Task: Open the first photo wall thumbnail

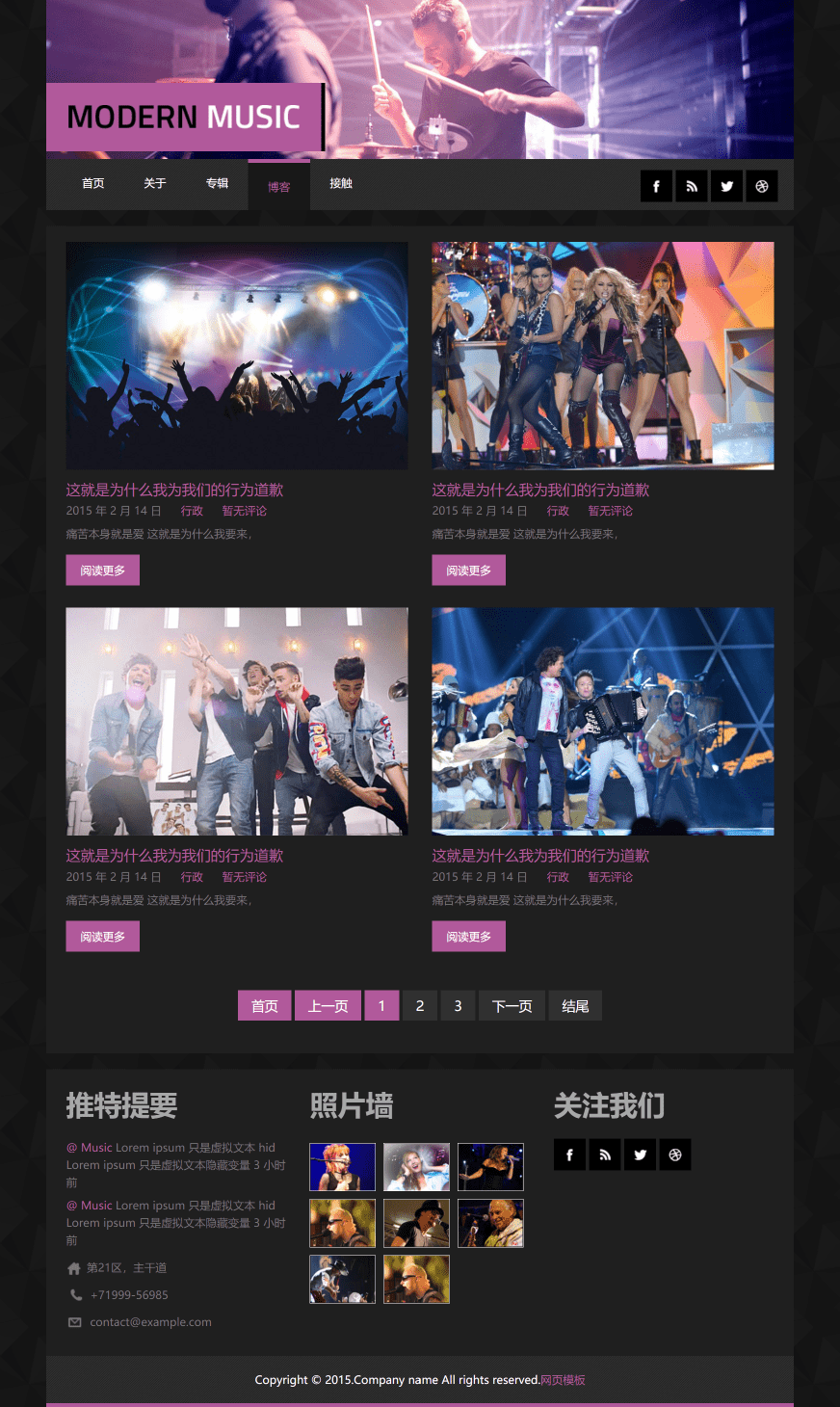Action: click(x=342, y=1167)
